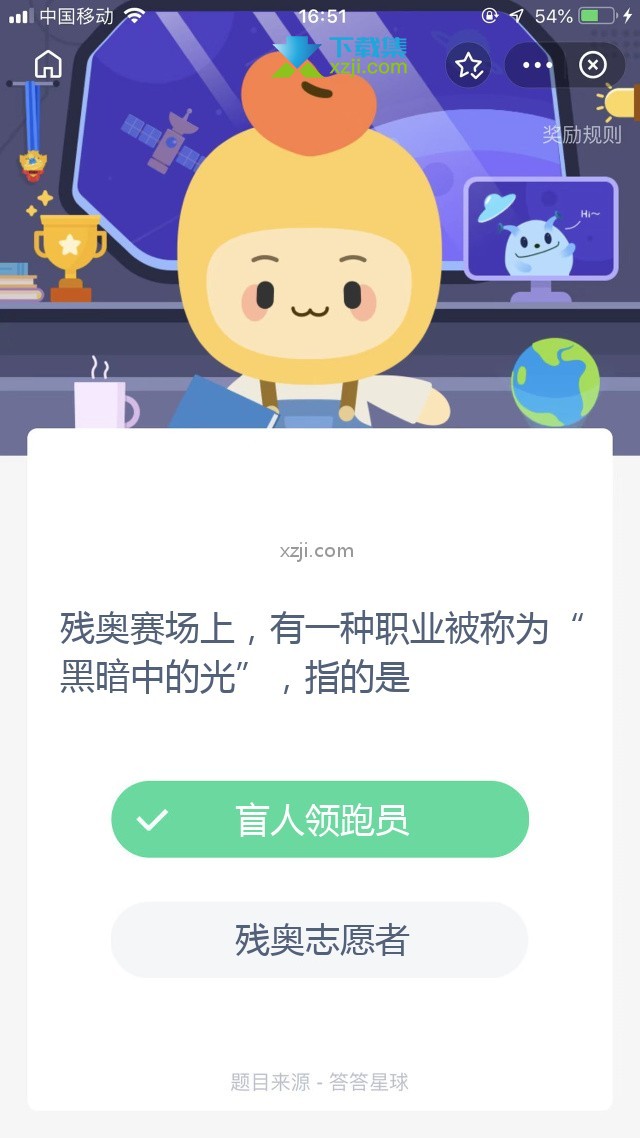Image resolution: width=640 pixels, height=1138 pixels.
Task: Select answer 盲人领跑员
Action: (320, 820)
